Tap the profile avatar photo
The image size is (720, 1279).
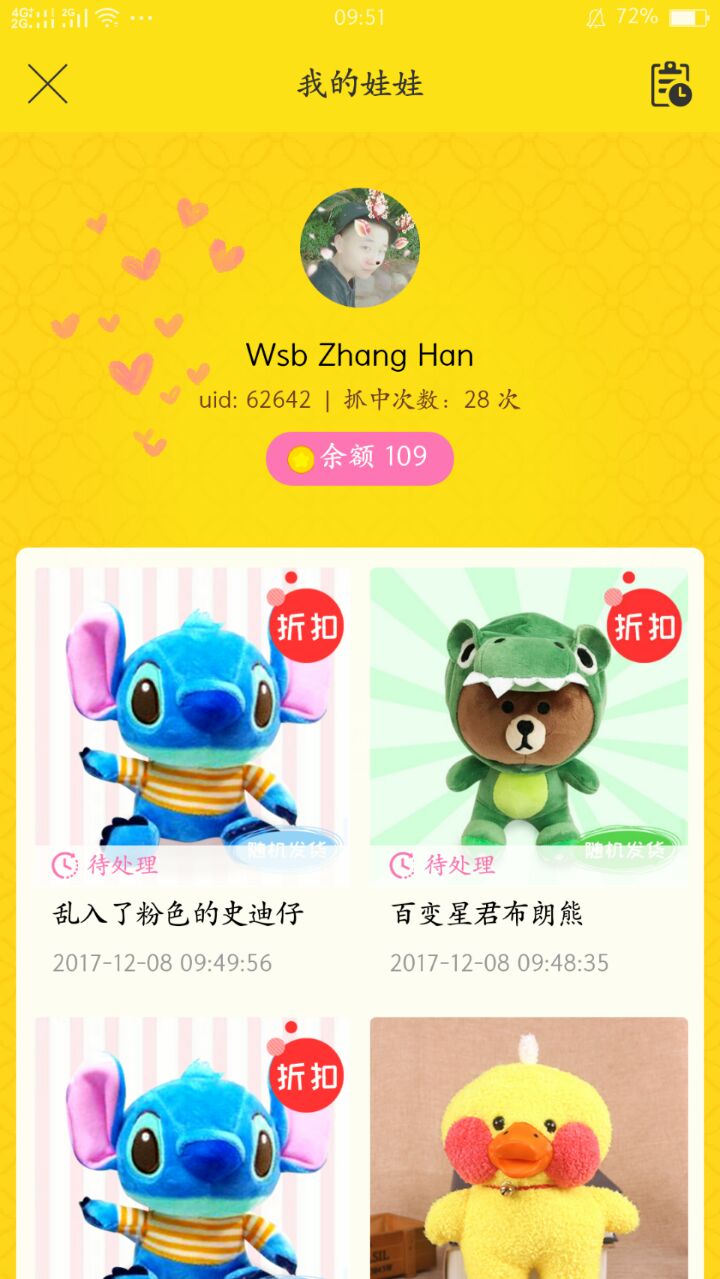360,247
